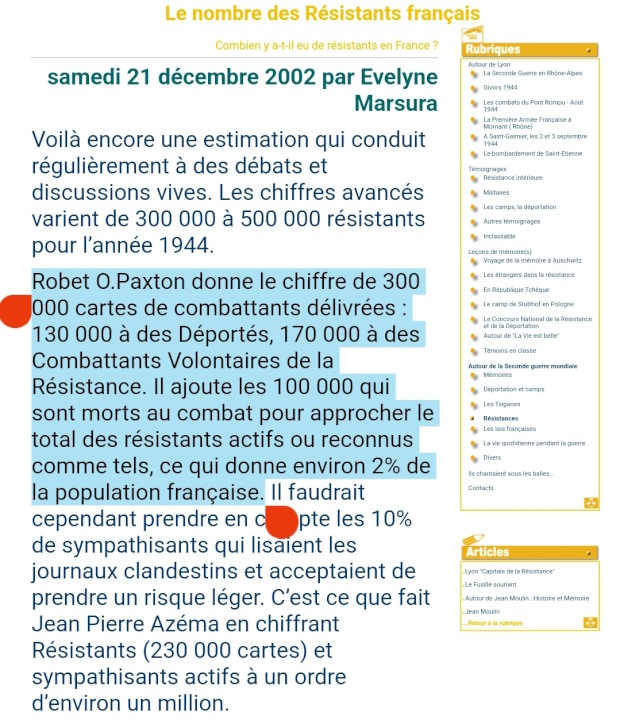Screen dimensions: 620x720
Task: Open 'La vie quotidienne pendant la guerre'
Action: pyautogui.click(x=533, y=442)
